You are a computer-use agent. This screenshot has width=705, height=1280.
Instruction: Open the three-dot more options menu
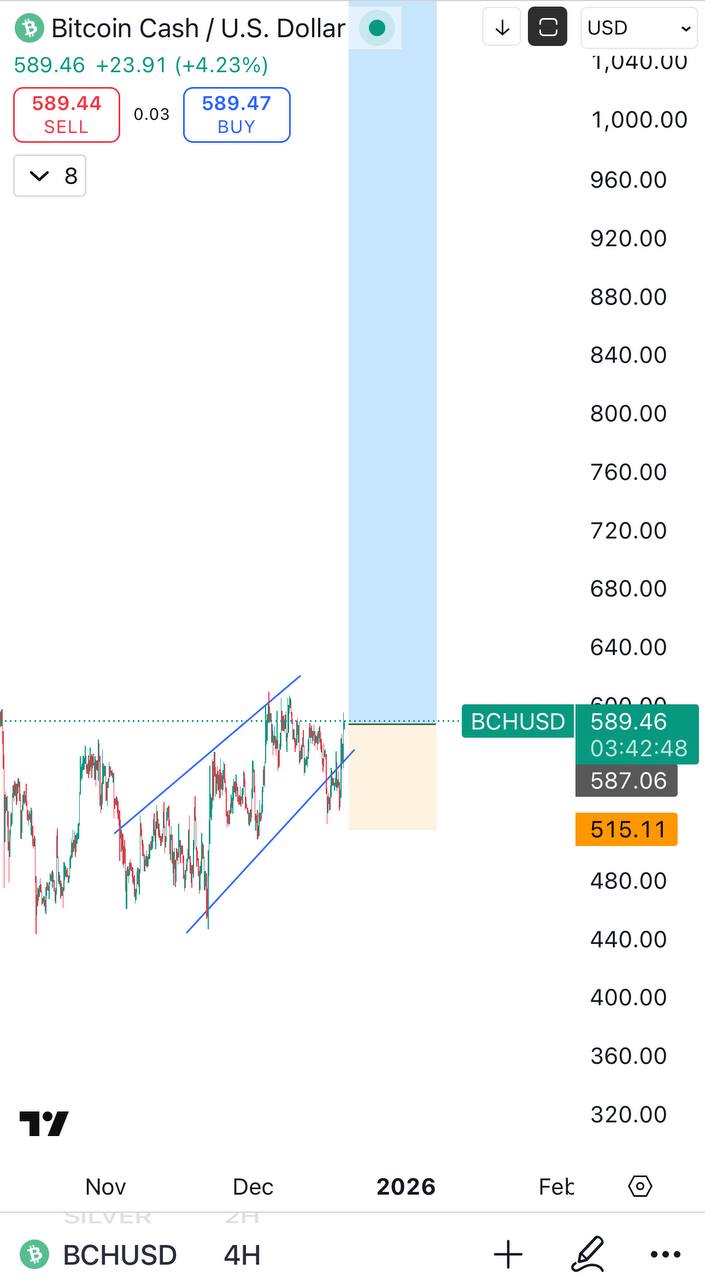(x=665, y=1254)
